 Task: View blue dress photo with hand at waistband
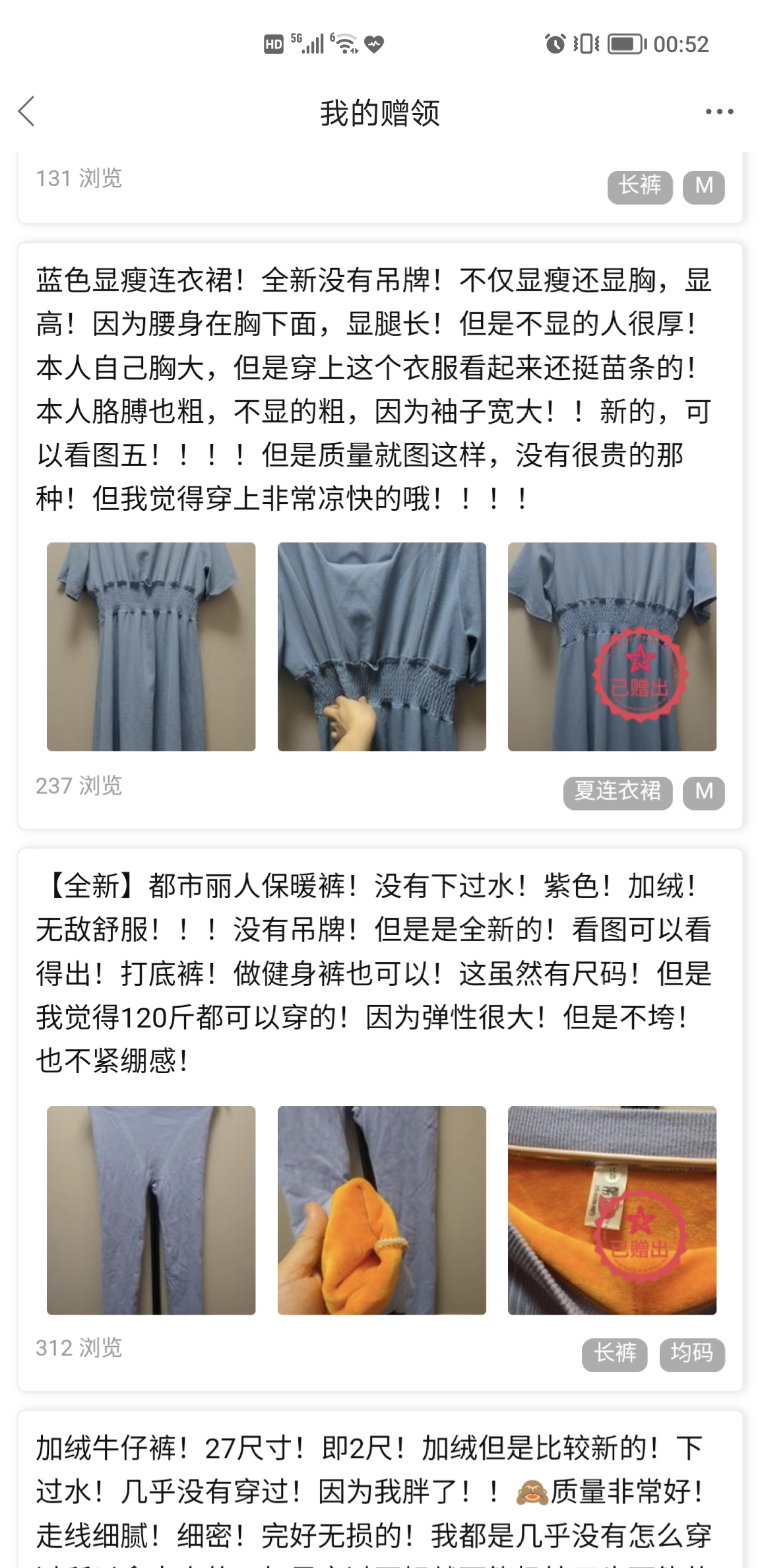[381, 647]
